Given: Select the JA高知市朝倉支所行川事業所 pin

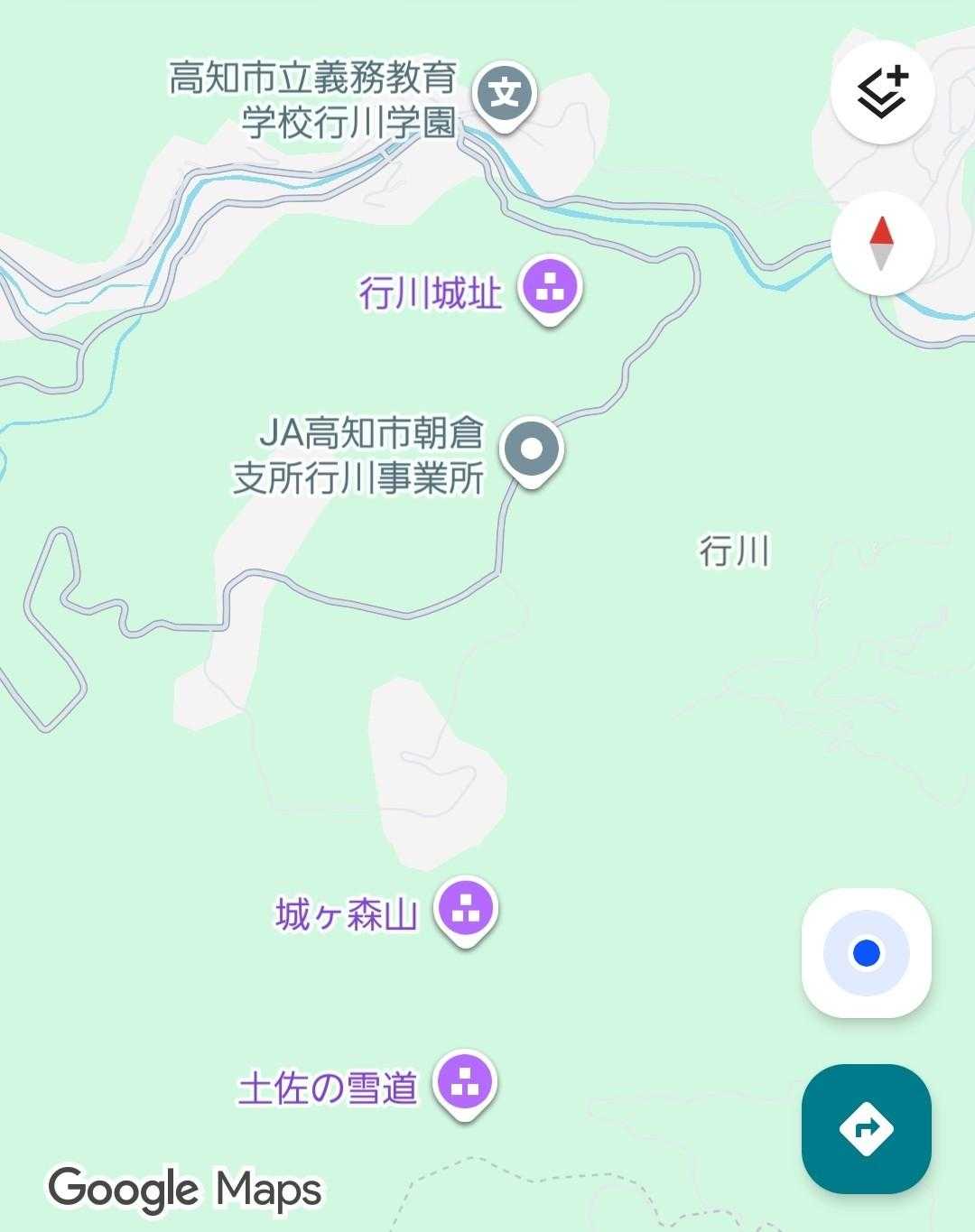Looking at the screenshot, I should (532, 449).
